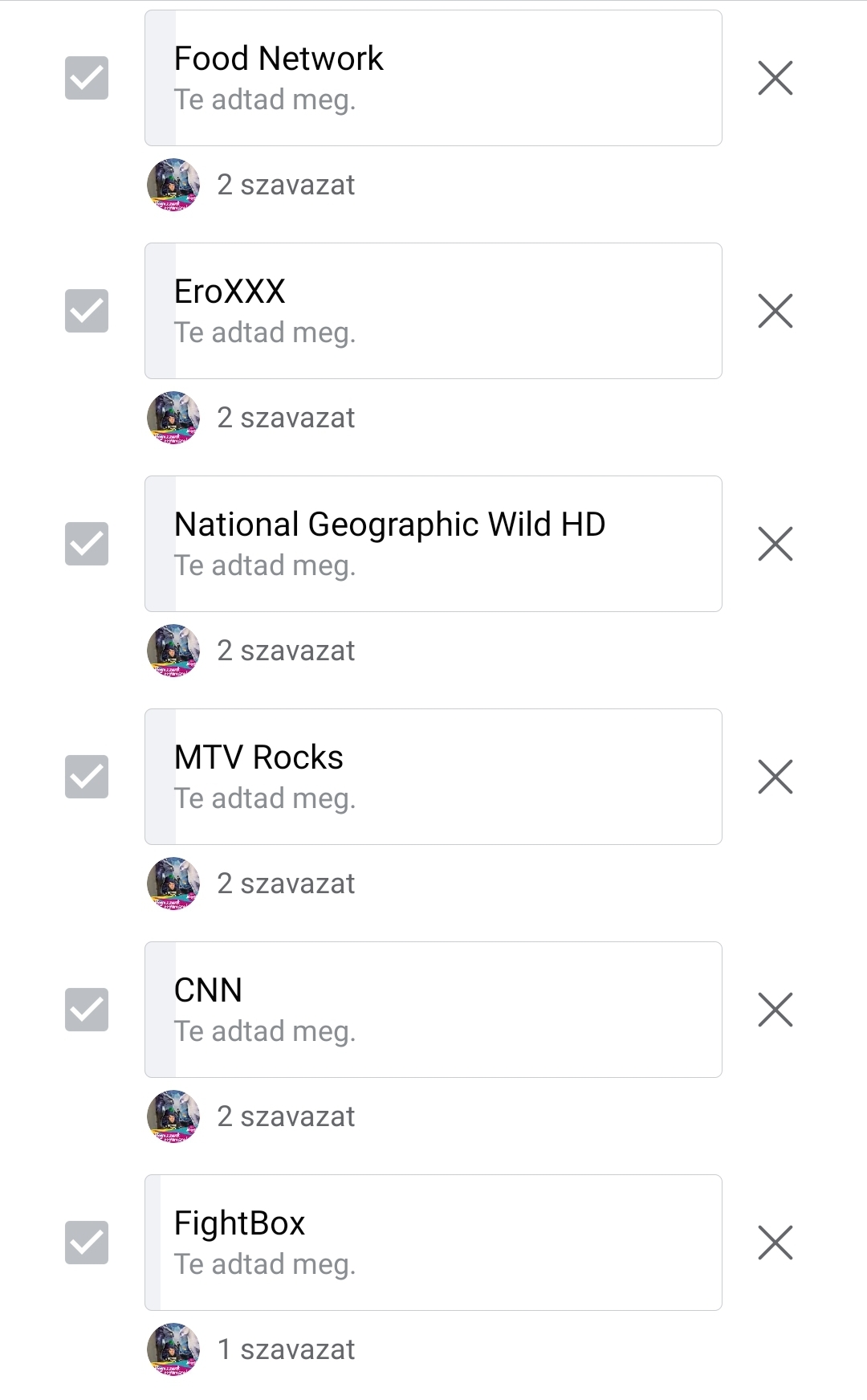
Task: Remove the CNN poll option
Action: point(775,1010)
